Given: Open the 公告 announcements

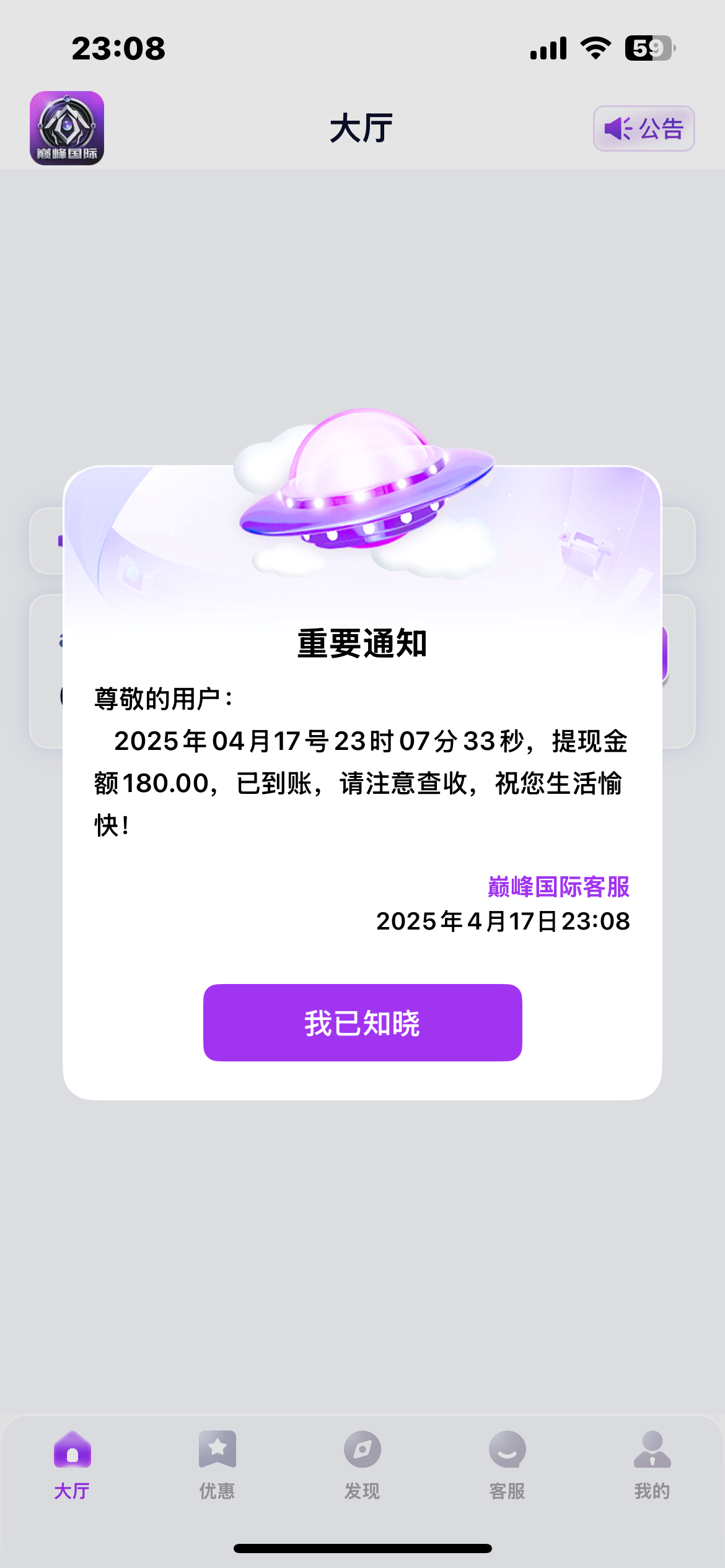Looking at the screenshot, I should pos(644,129).
